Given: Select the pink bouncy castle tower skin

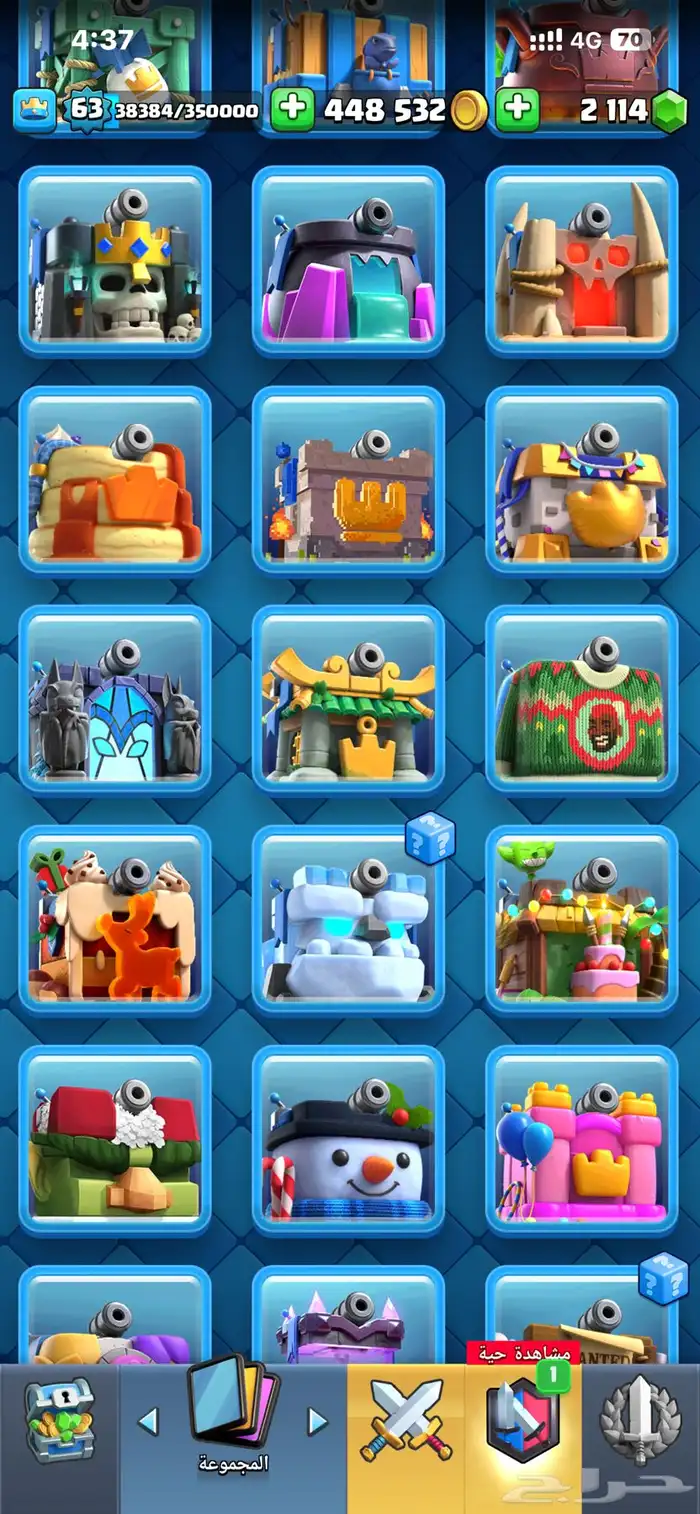Looking at the screenshot, I should [x=582, y=1140].
